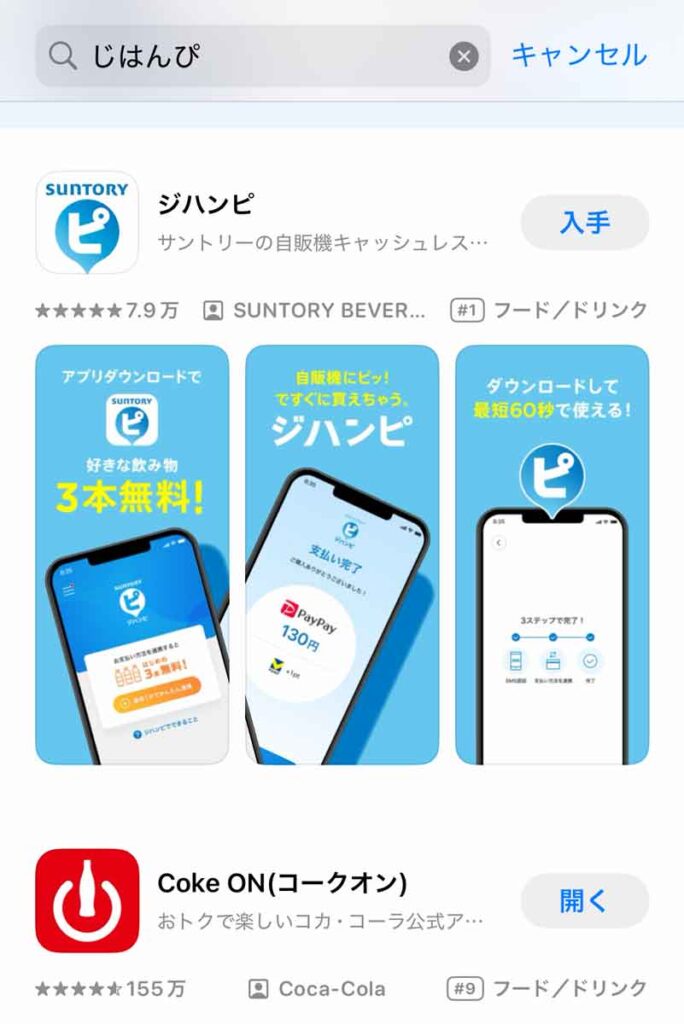
Task: Tap the search field containing じはんぴ
Action: (250, 56)
